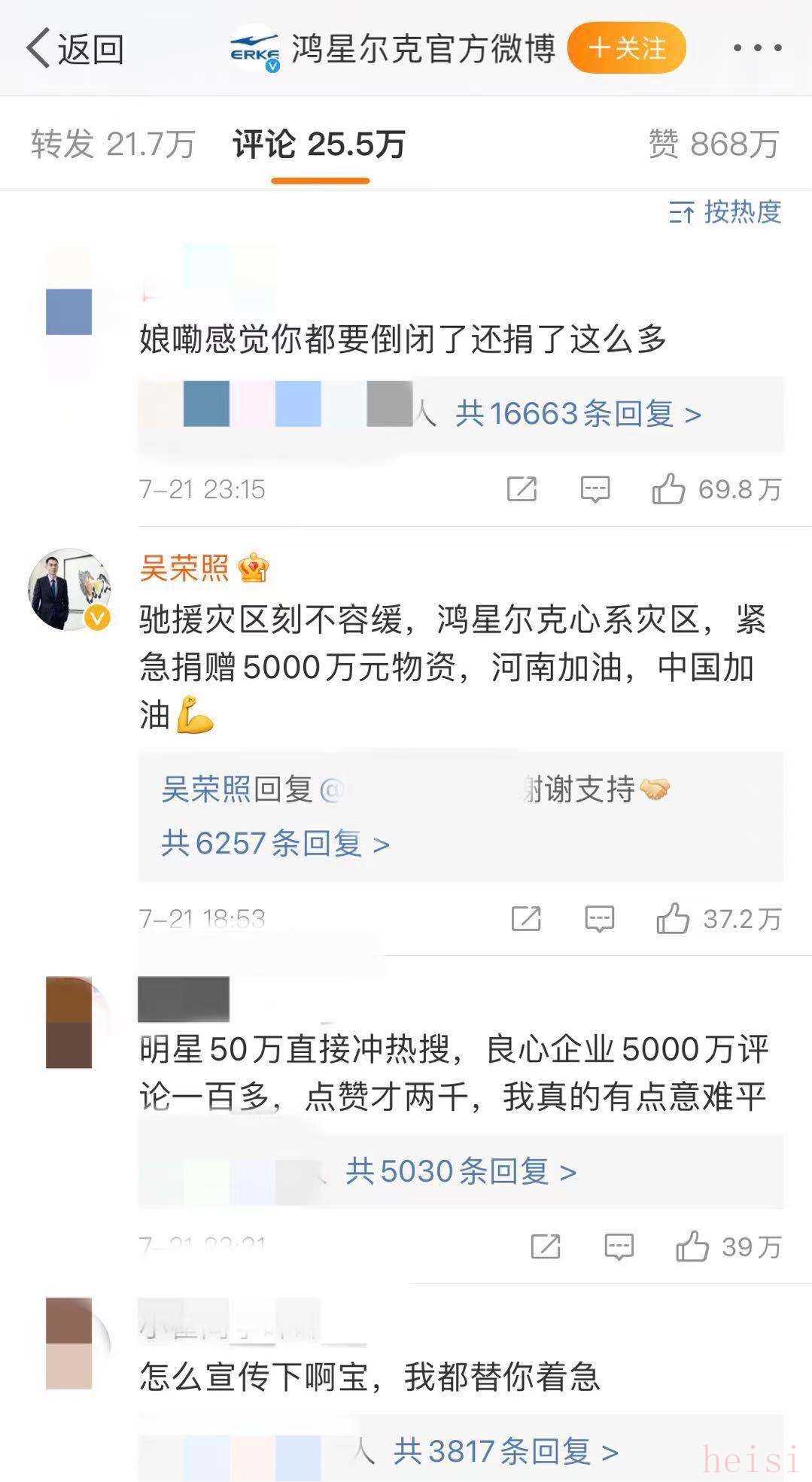The width and height of the screenshot is (812, 1482).
Task: Repost the comment with 39万 likes
Action: 546,1247
